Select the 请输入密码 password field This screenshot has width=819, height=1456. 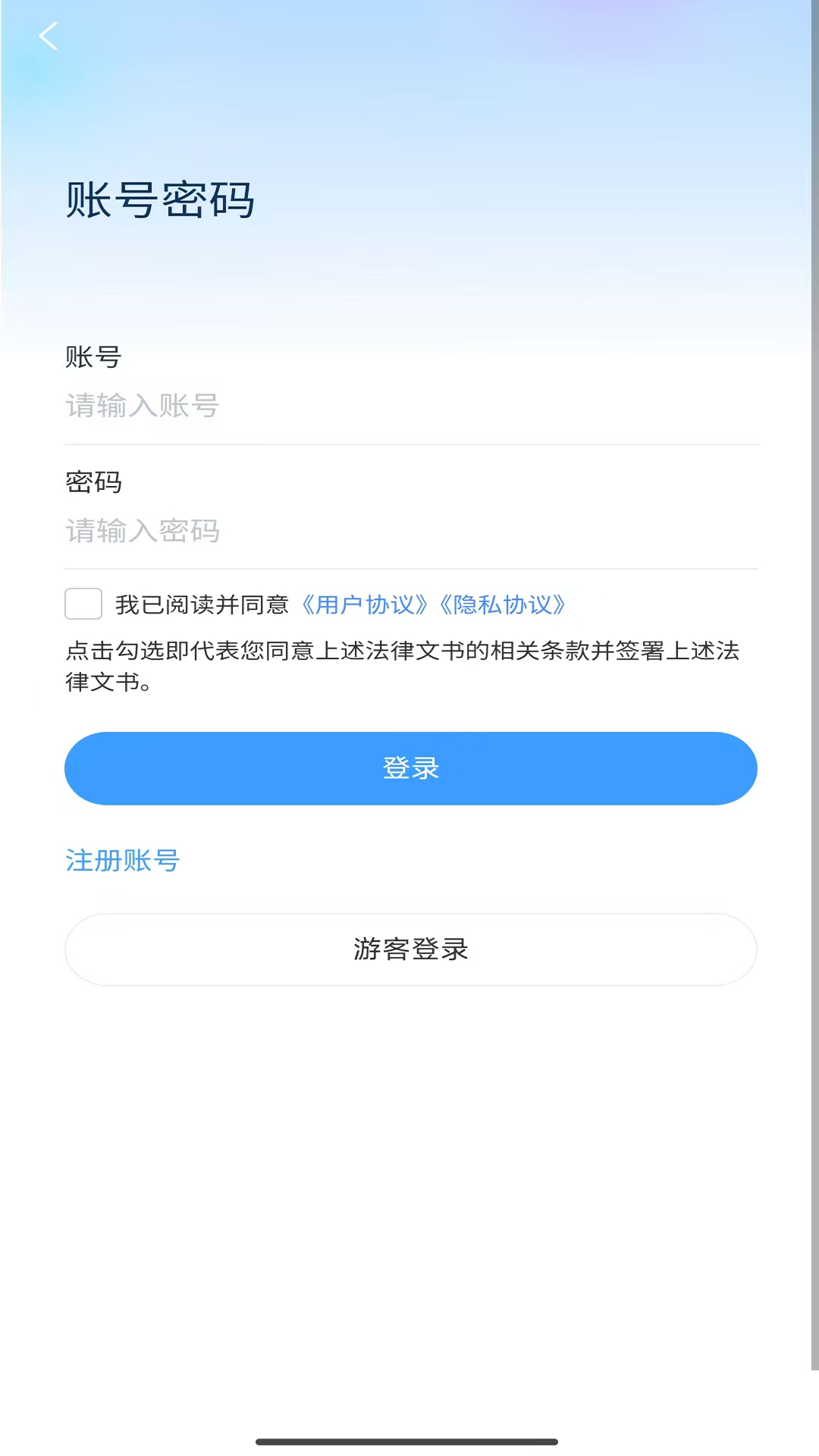[x=409, y=531]
